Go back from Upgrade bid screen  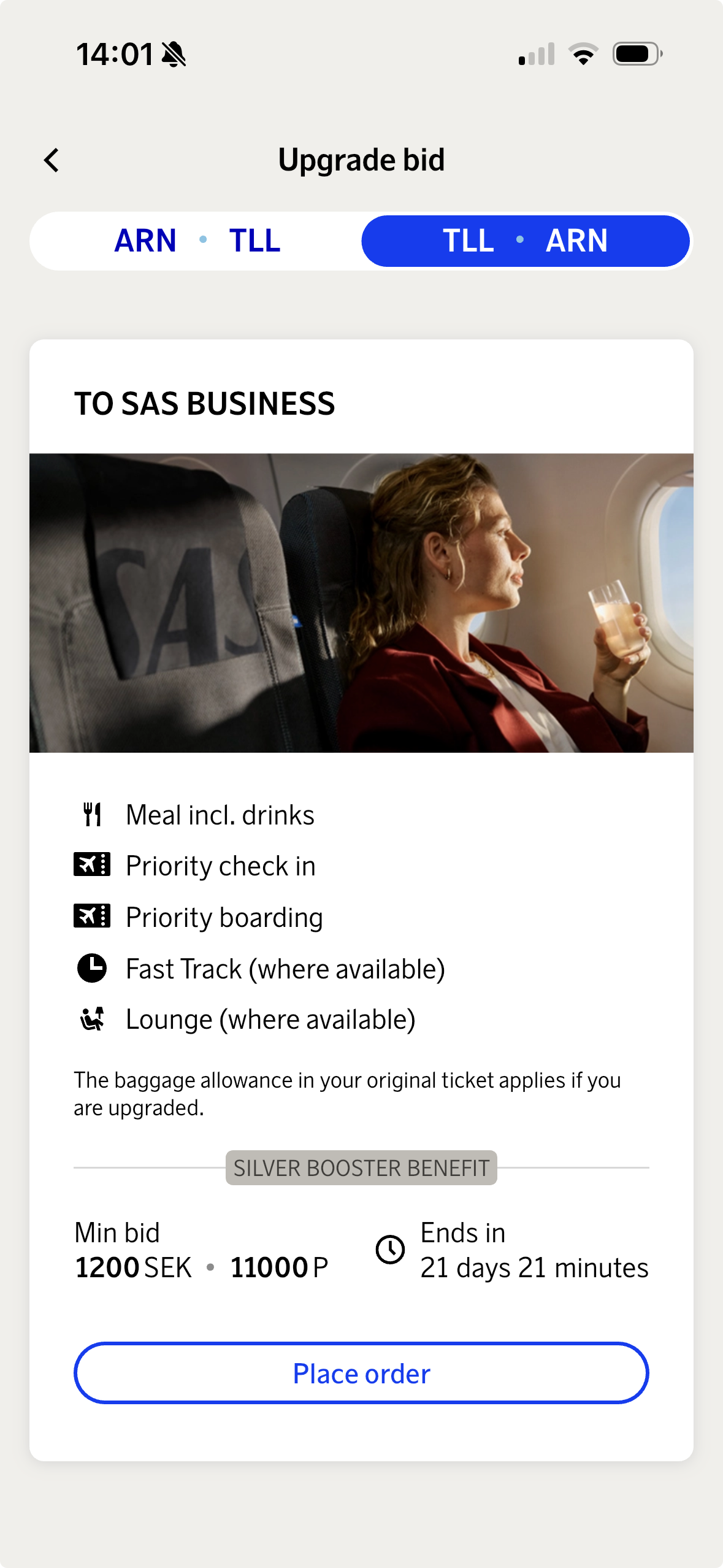click(x=52, y=161)
